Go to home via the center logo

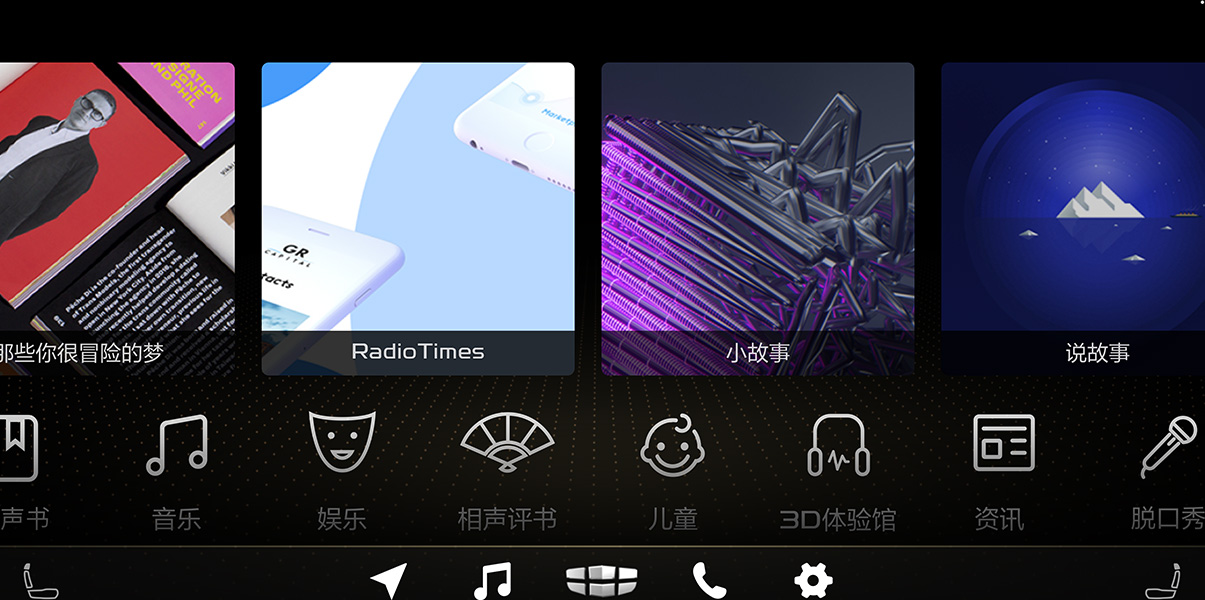[601, 580]
